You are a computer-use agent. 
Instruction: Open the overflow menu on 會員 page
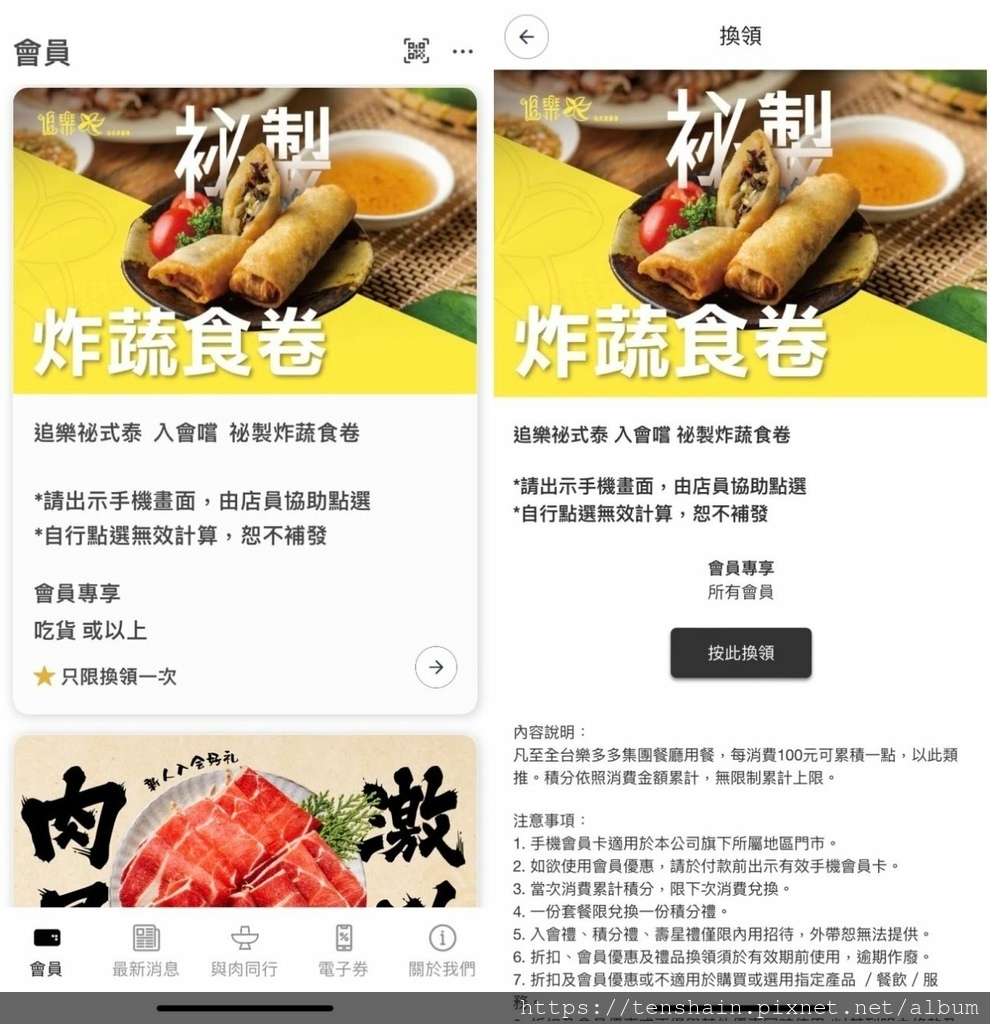[462, 51]
